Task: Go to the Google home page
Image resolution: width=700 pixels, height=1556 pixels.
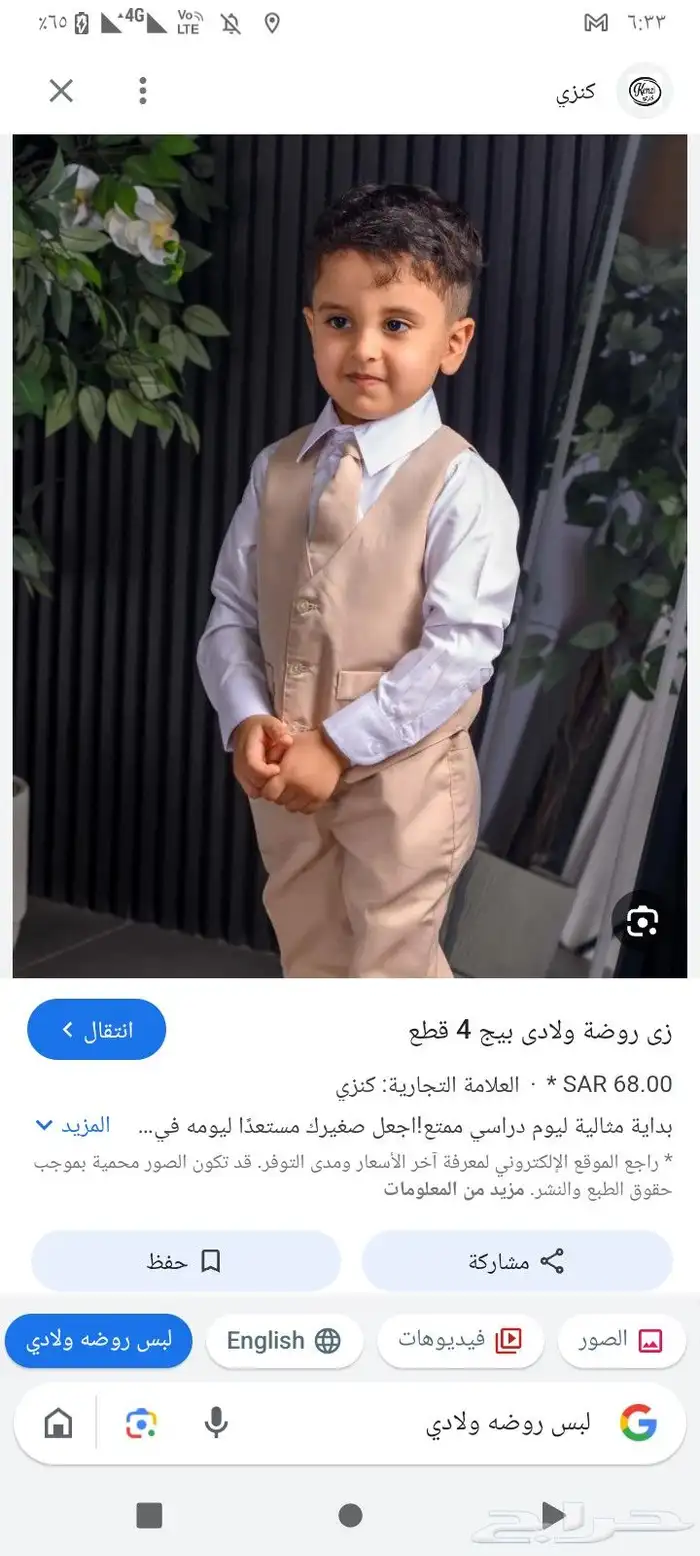Action: (59, 1422)
